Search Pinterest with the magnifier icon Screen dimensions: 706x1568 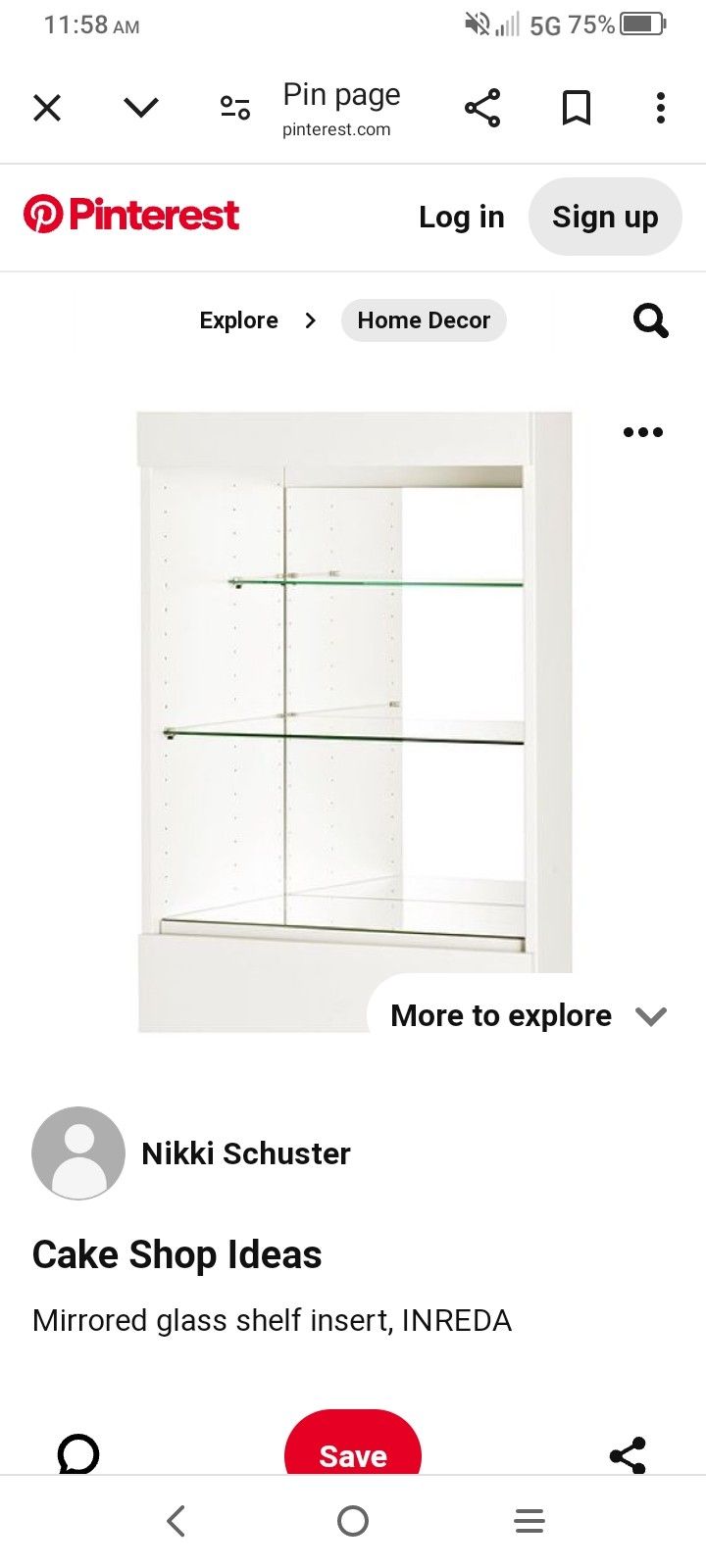(650, 320)
